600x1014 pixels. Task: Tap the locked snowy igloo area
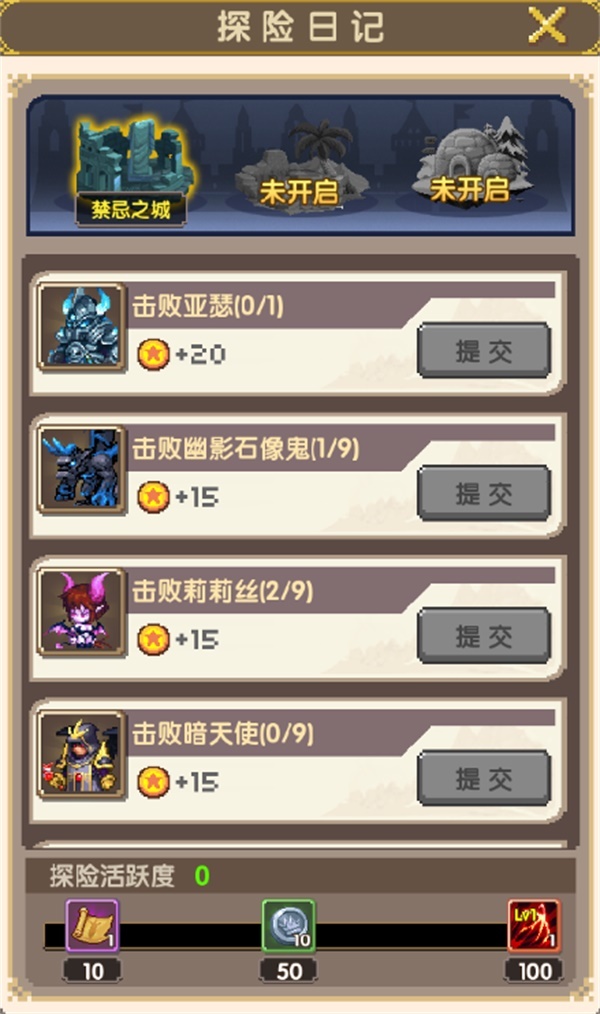coord(472,163)
